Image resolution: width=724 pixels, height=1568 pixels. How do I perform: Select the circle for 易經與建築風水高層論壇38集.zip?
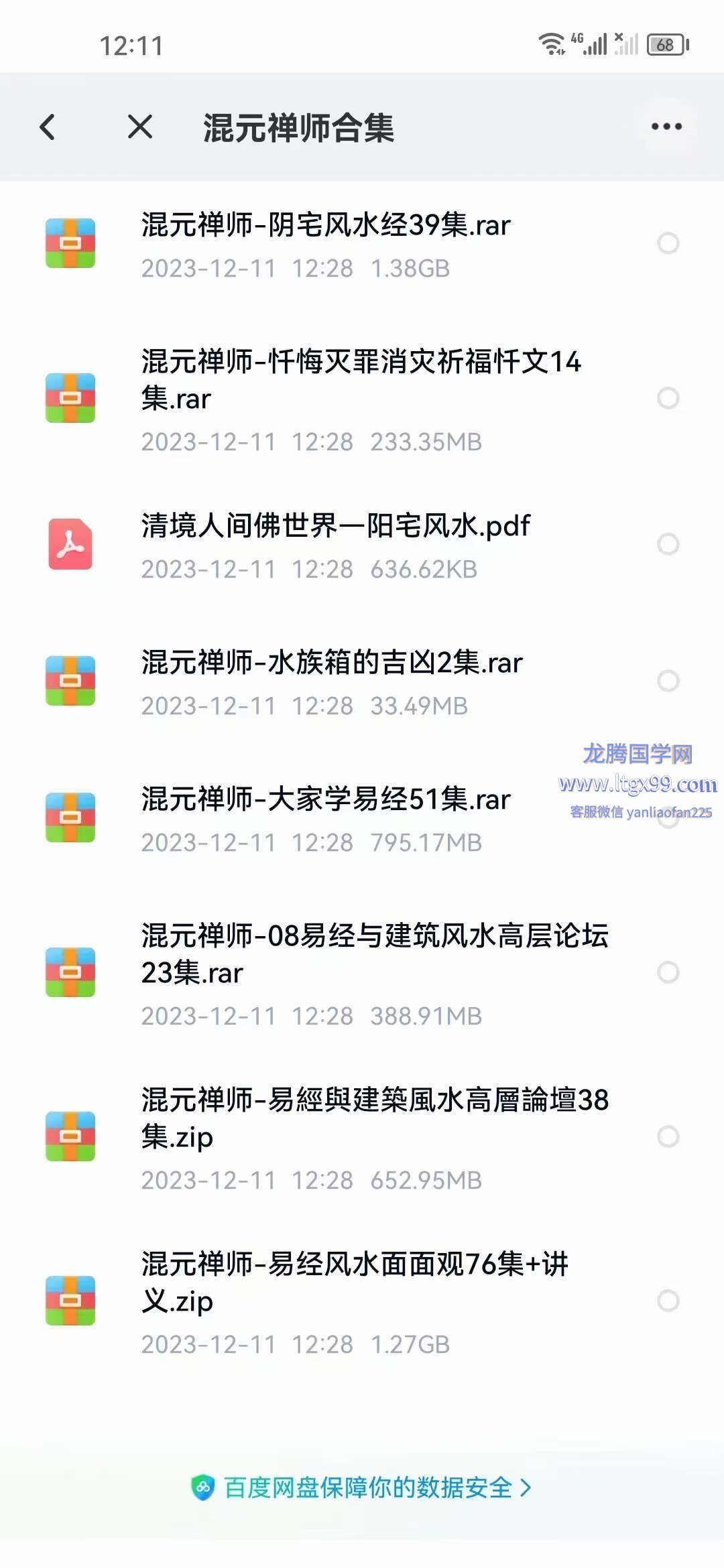[x=668, y=1136]
